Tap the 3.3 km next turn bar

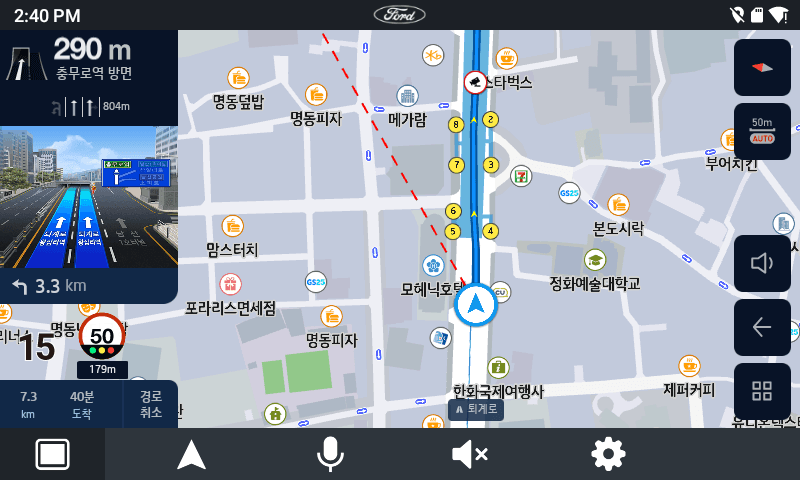tap(88, 286)
